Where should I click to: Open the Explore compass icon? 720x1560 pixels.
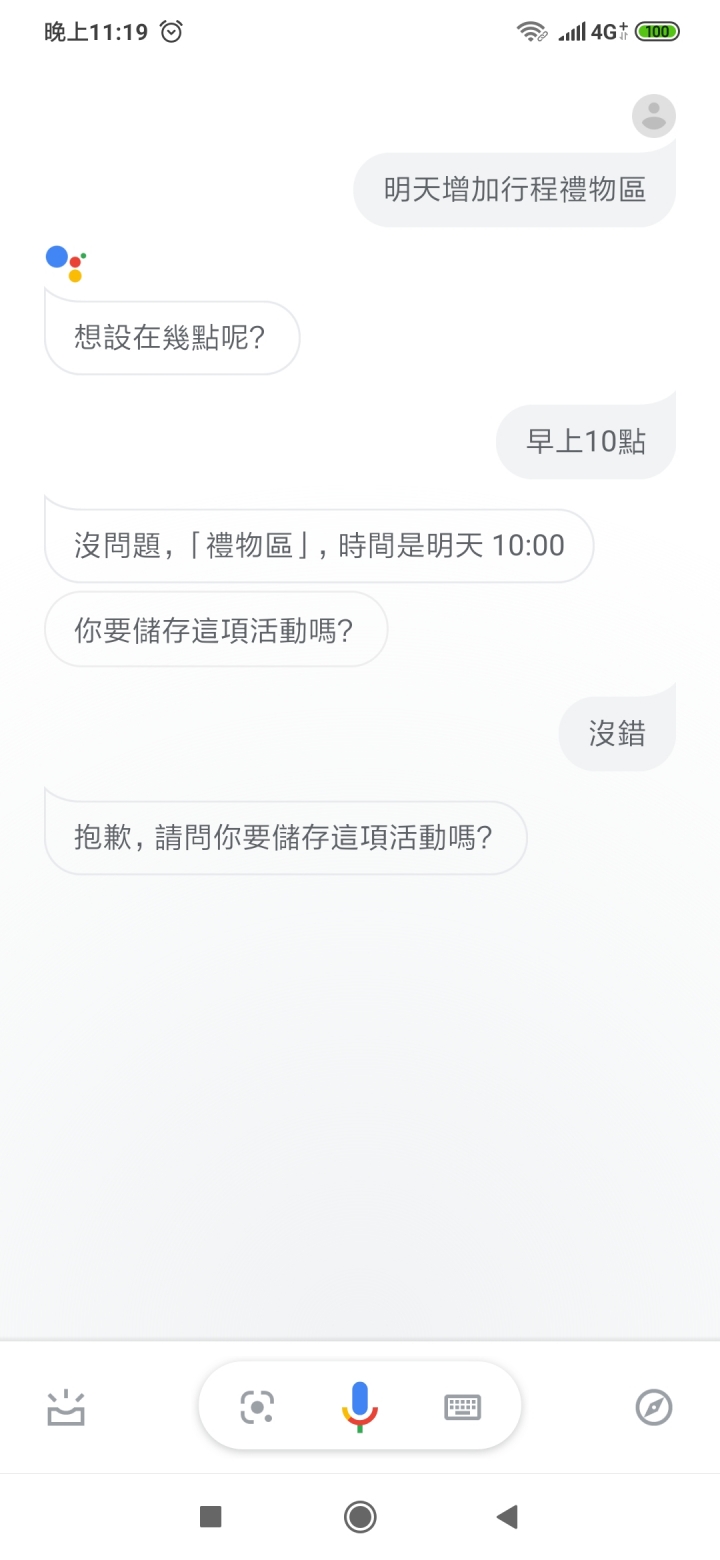click(x=654, y=1407)
